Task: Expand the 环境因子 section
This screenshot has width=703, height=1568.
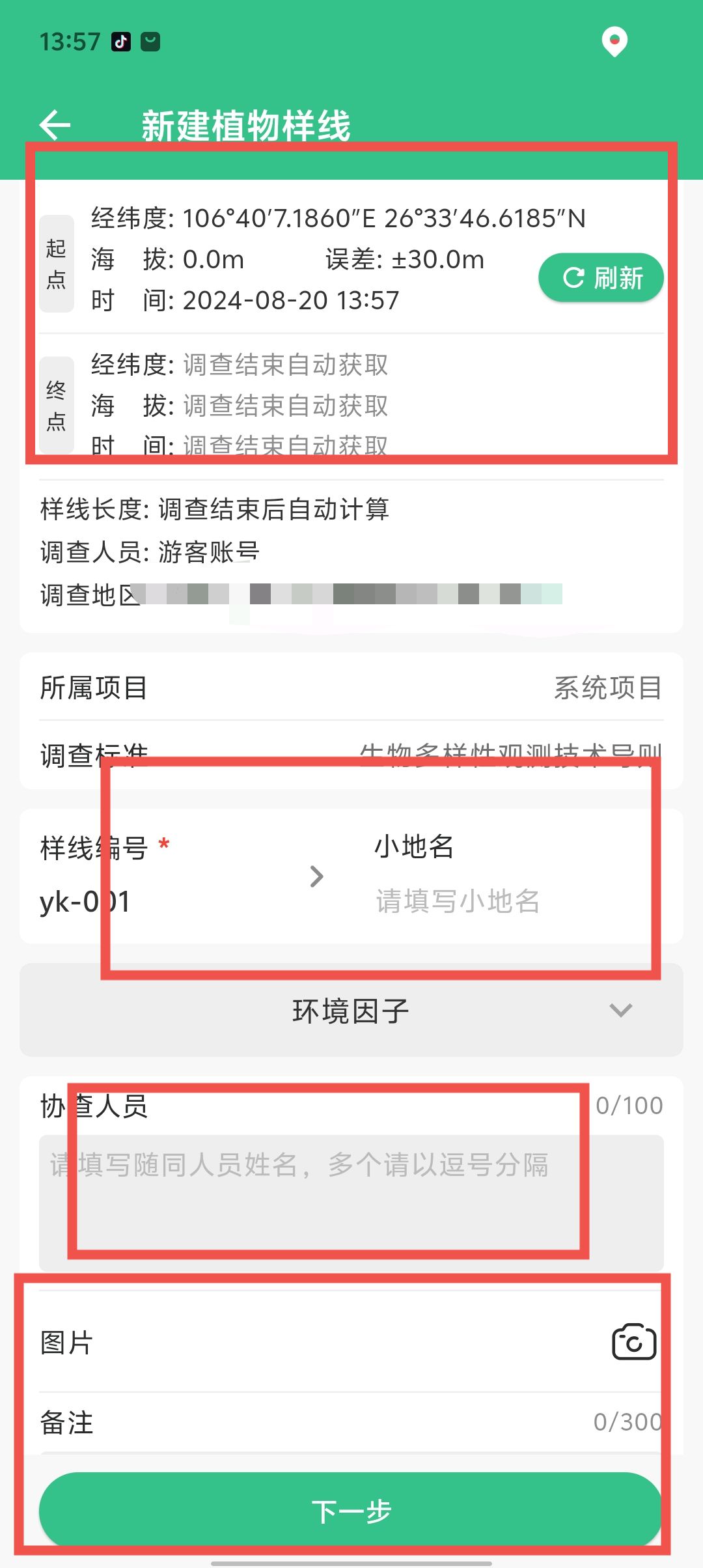Action: [351, 1011]
